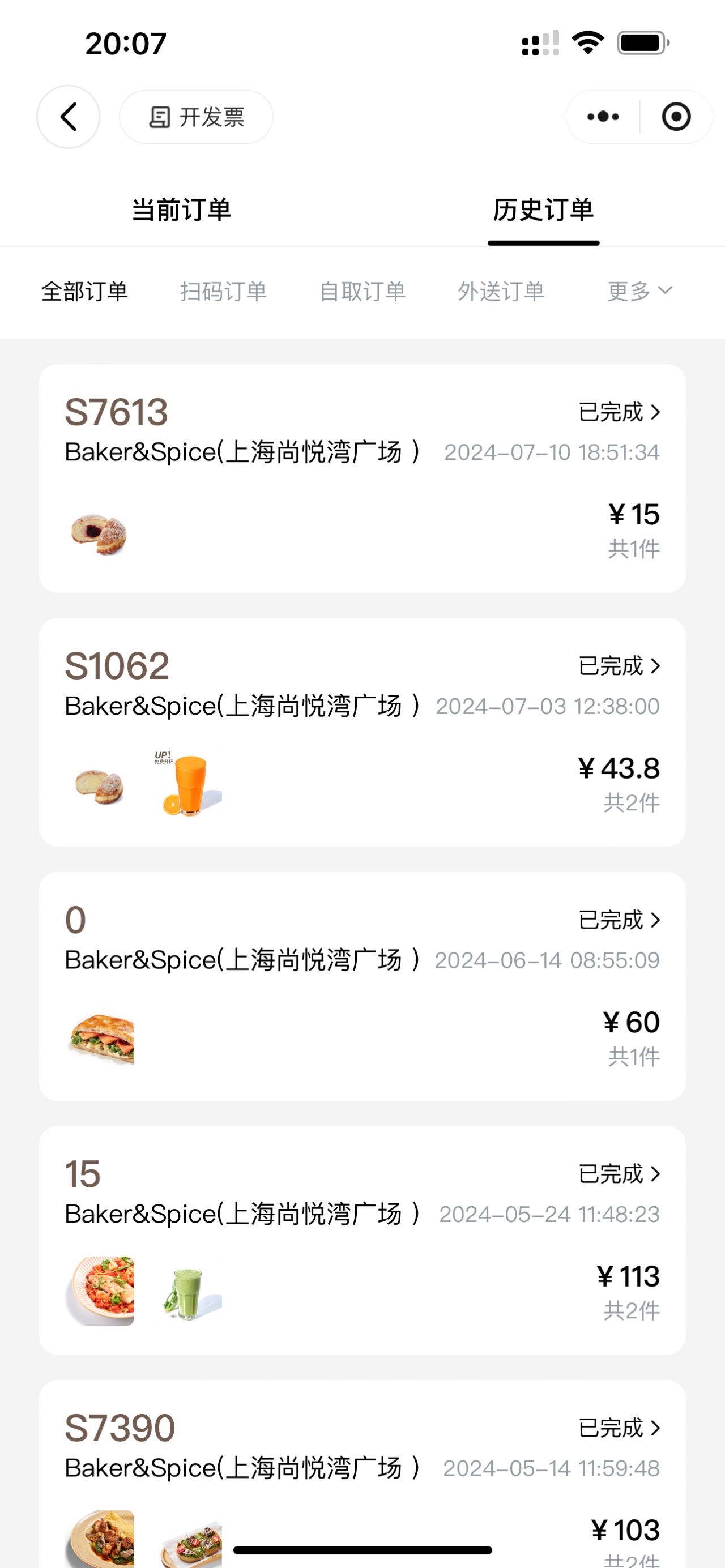The image size is (725, 1568).
Task: Filter by 扫码订单
Action: coord(223,292)
